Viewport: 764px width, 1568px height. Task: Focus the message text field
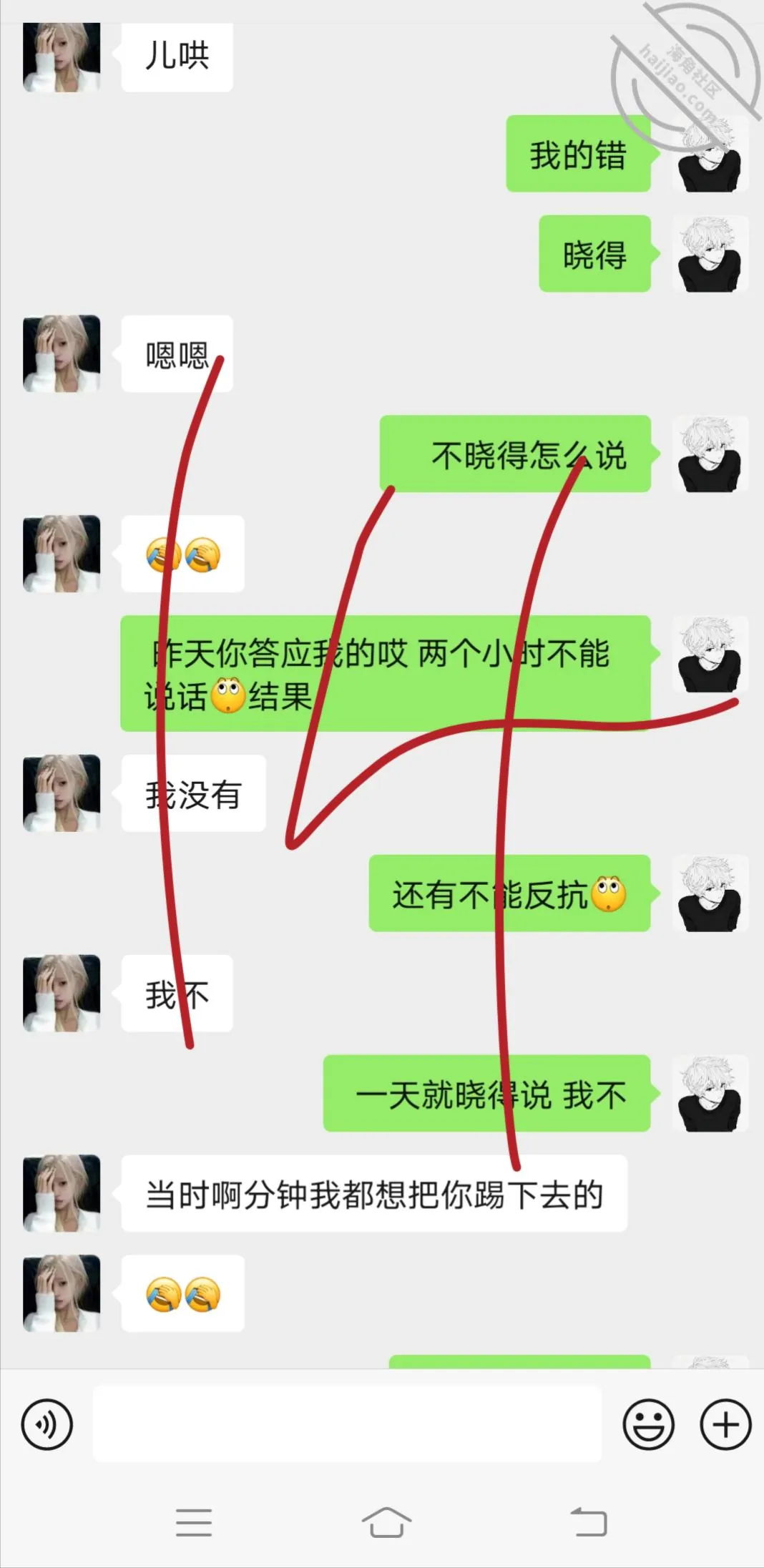coord(347,1424)
